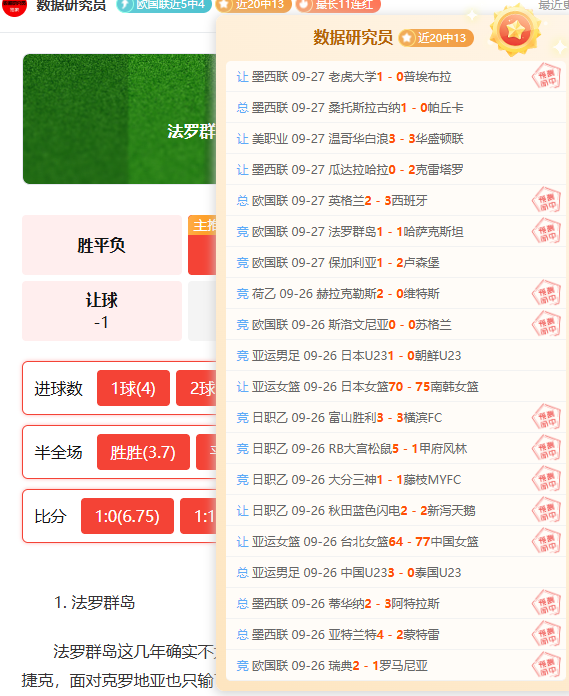Open the 老虎大学 vs 普埃布拉 record

click(395, 77)
